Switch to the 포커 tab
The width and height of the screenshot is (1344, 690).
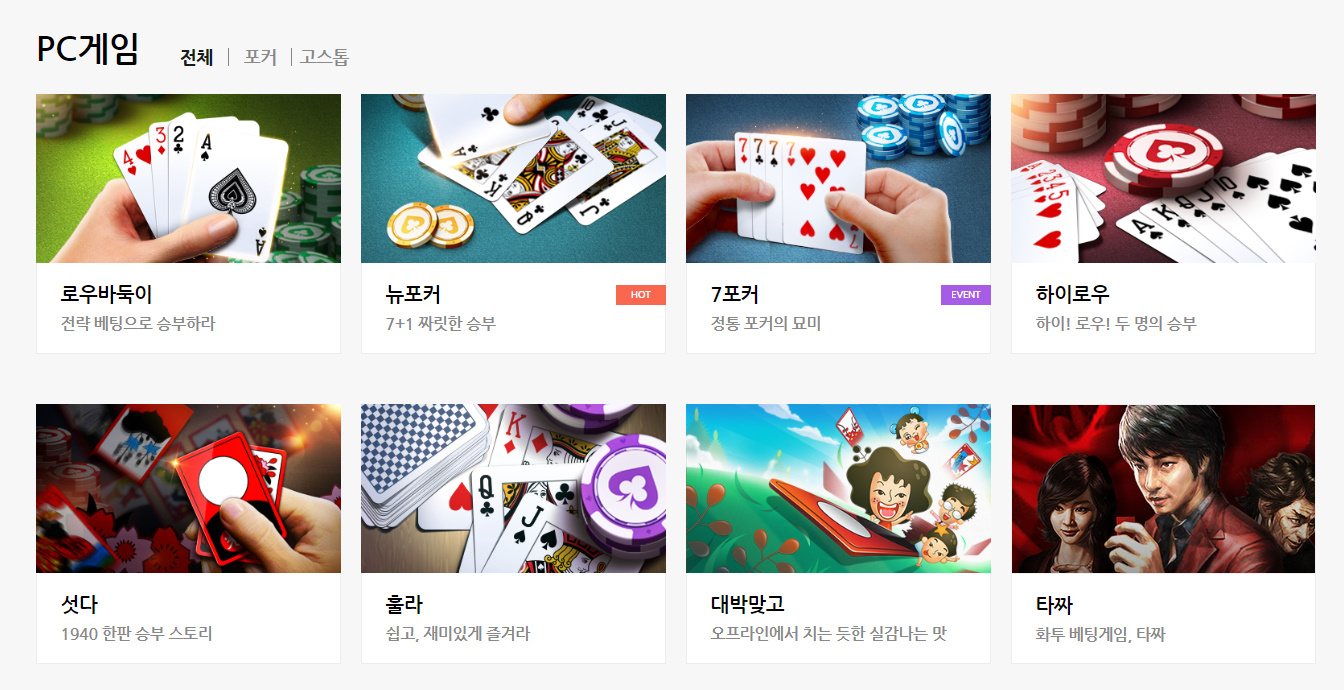260,57
